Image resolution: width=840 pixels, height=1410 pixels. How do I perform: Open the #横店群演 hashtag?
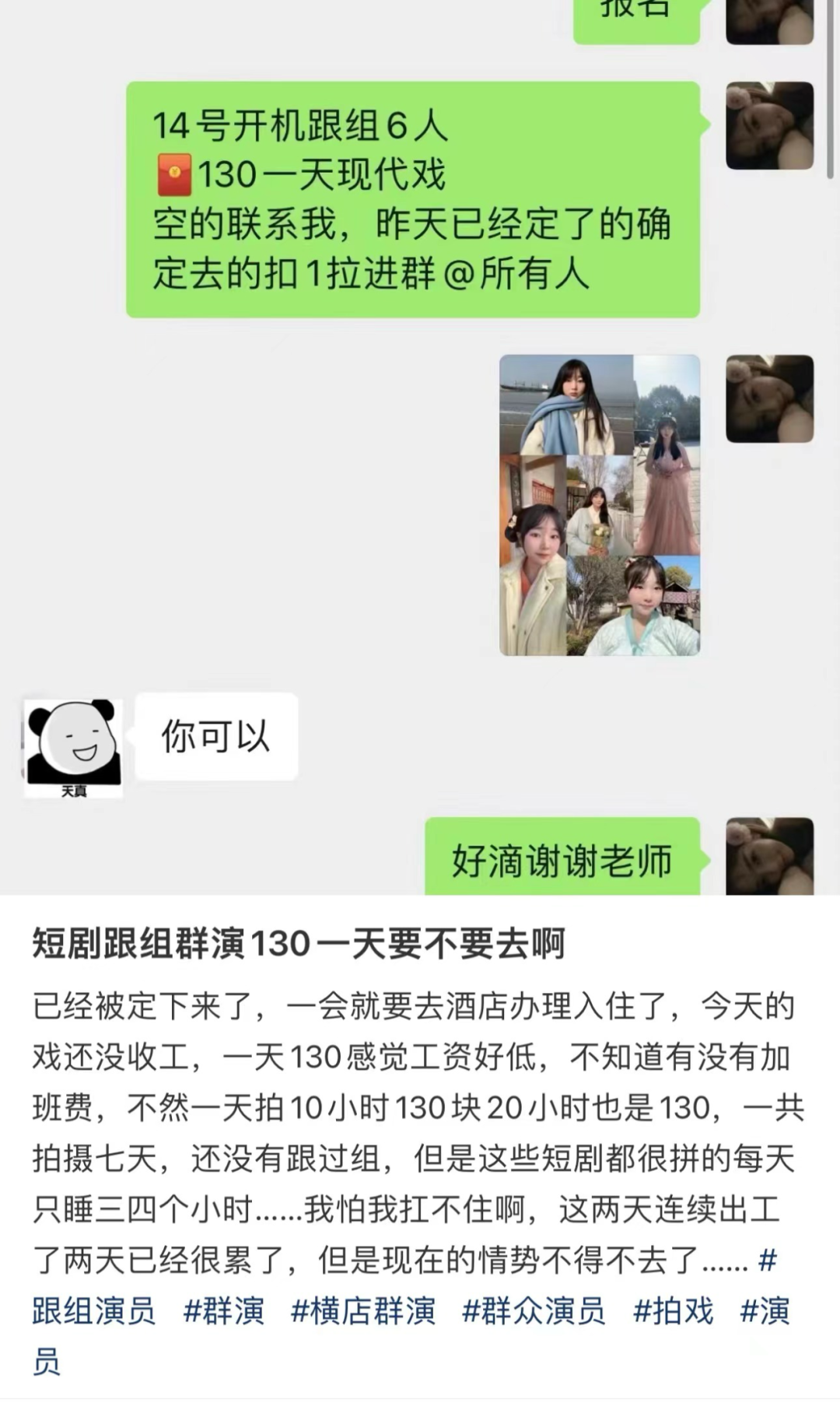[363, 1311]
